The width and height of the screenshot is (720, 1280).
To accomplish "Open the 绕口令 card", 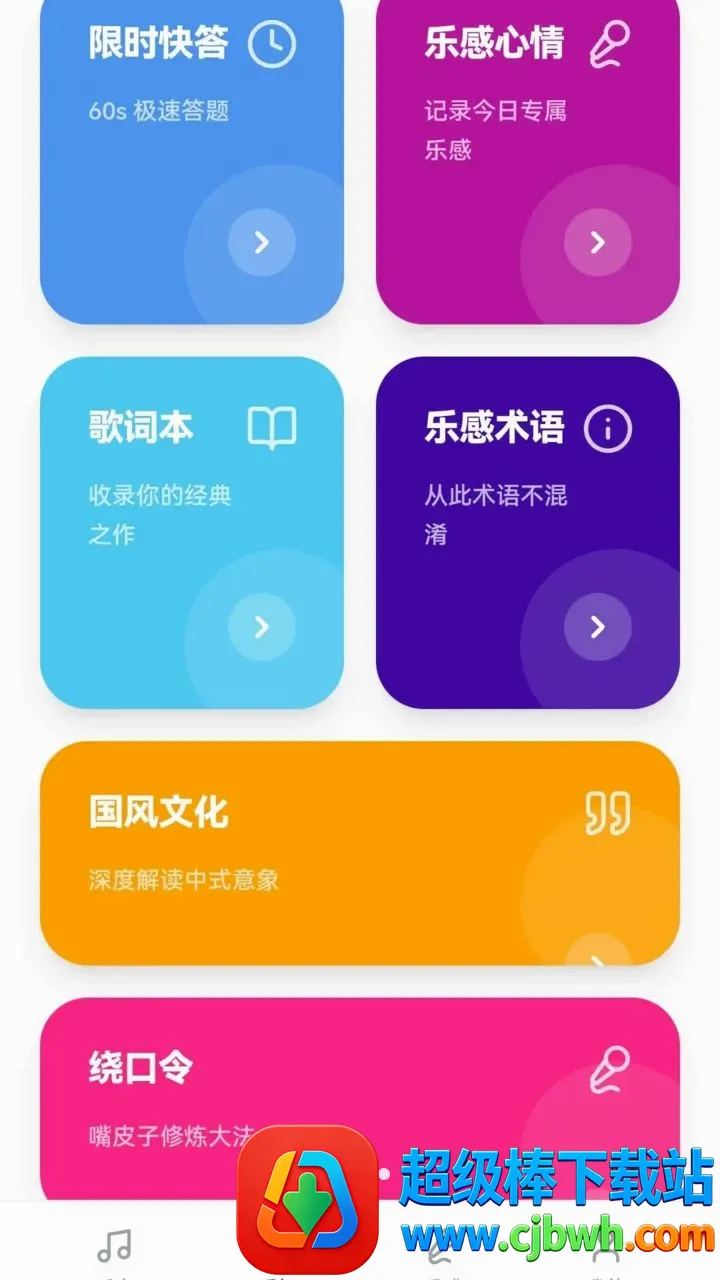I will tap(360, 1100).
